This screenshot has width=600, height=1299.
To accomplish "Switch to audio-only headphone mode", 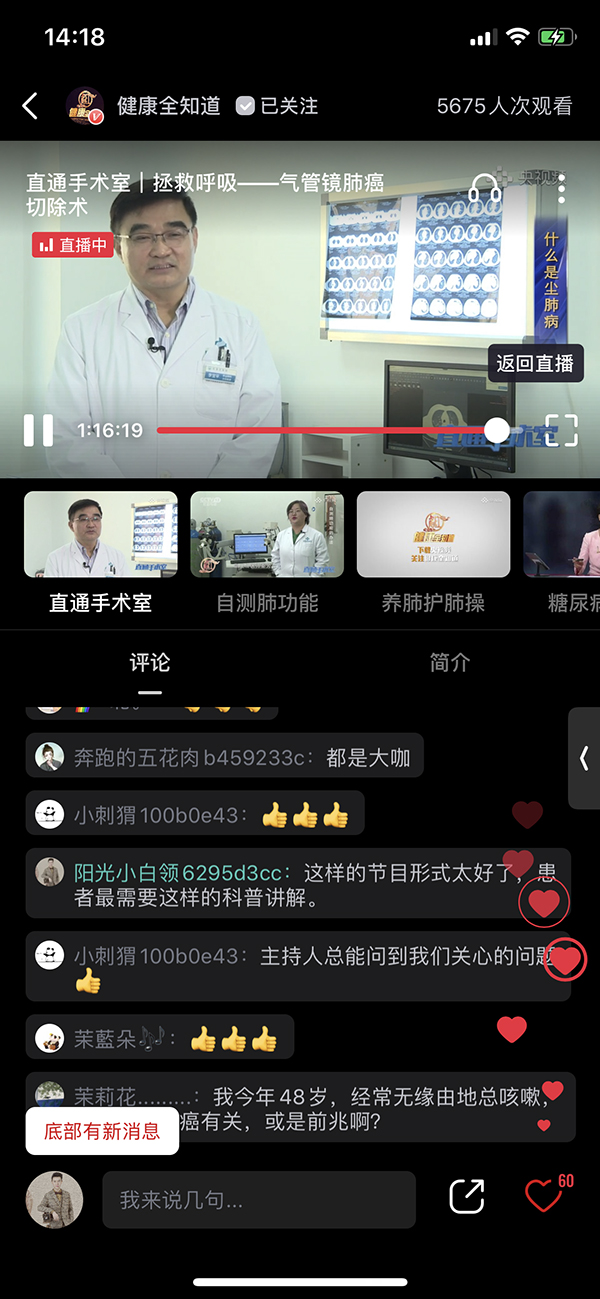I will tap(486, 189).
